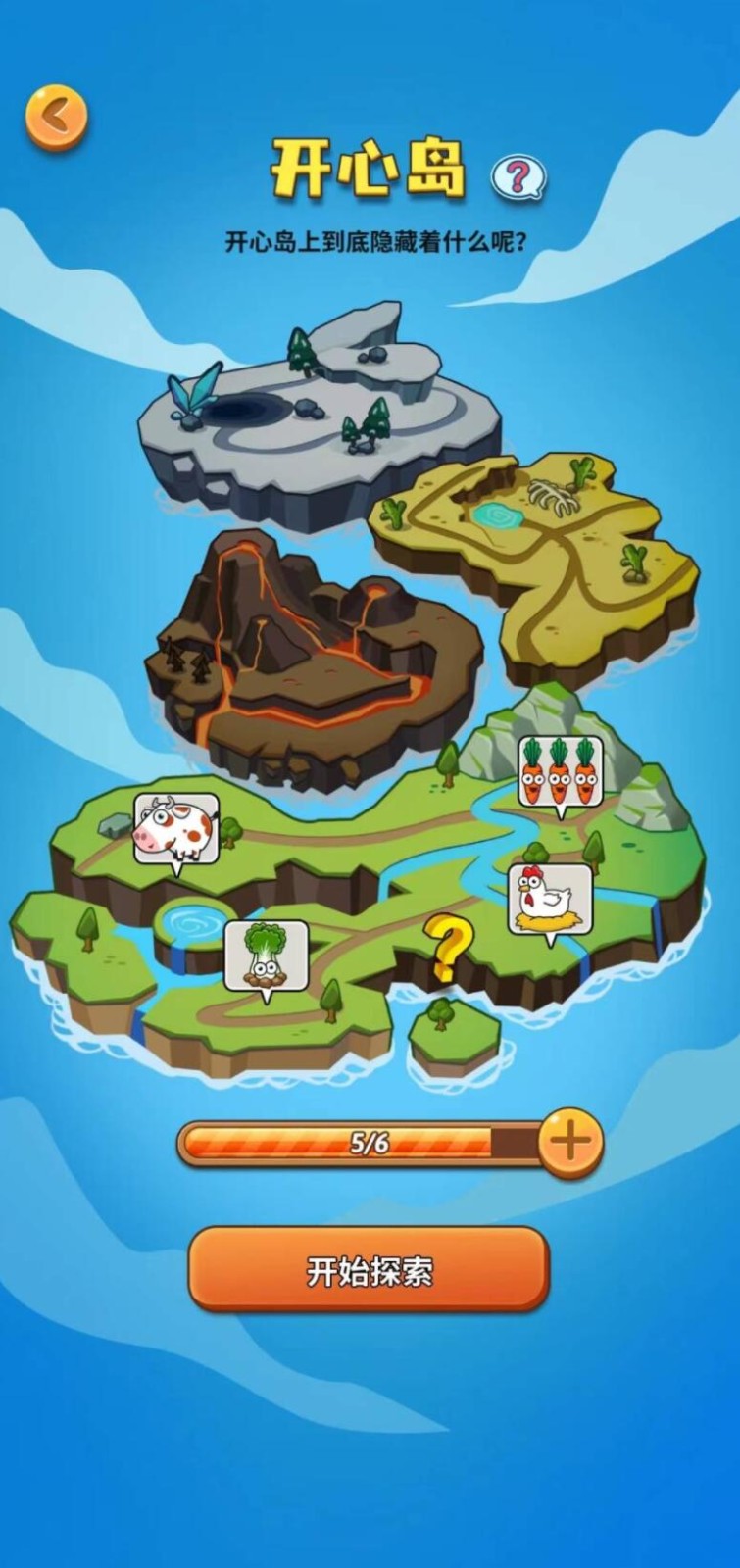740x1568 pixels.
Task: Select the chicken marker on the island
Action: pyautogui.click(x=549, y=899)
